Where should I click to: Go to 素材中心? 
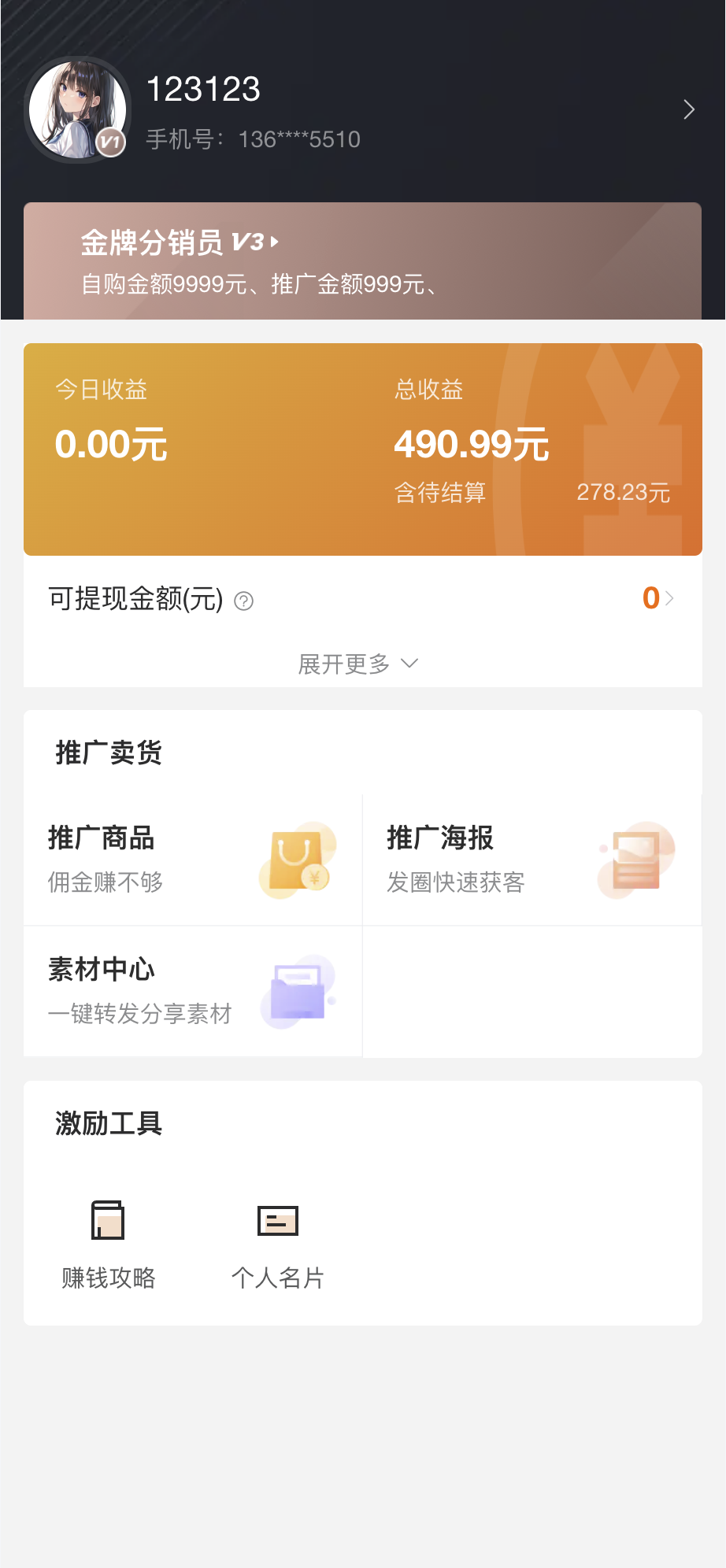pos(193,992)
